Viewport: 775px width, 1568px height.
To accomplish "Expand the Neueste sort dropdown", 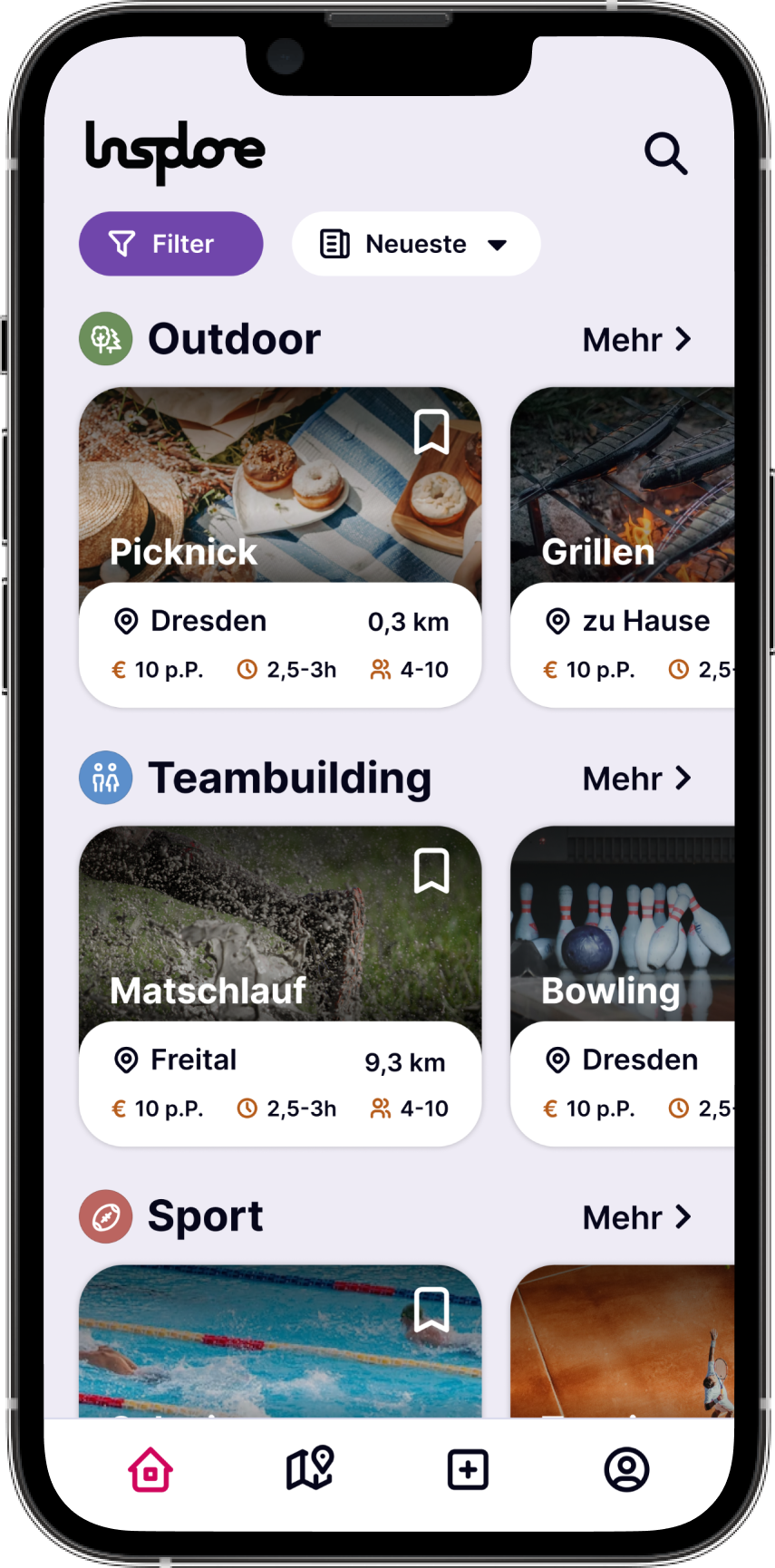I will [x=416, y=244].
